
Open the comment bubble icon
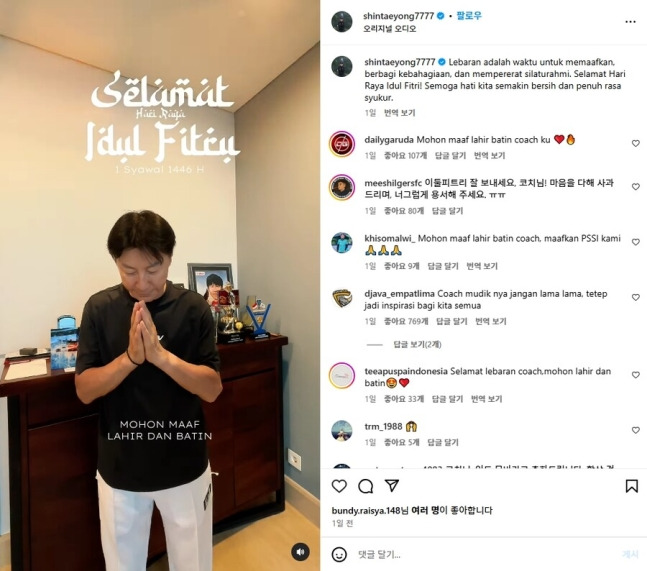pyautogui.click(x=366, y=486)
